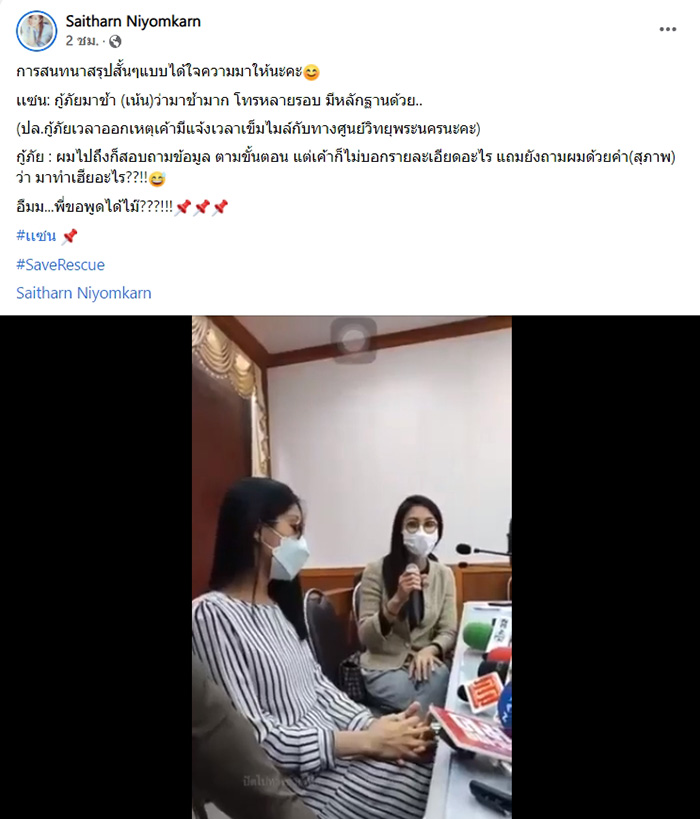
Task: Tap the Saitharn Niyomkarn link below the hashtags
Action: (84, 293)
